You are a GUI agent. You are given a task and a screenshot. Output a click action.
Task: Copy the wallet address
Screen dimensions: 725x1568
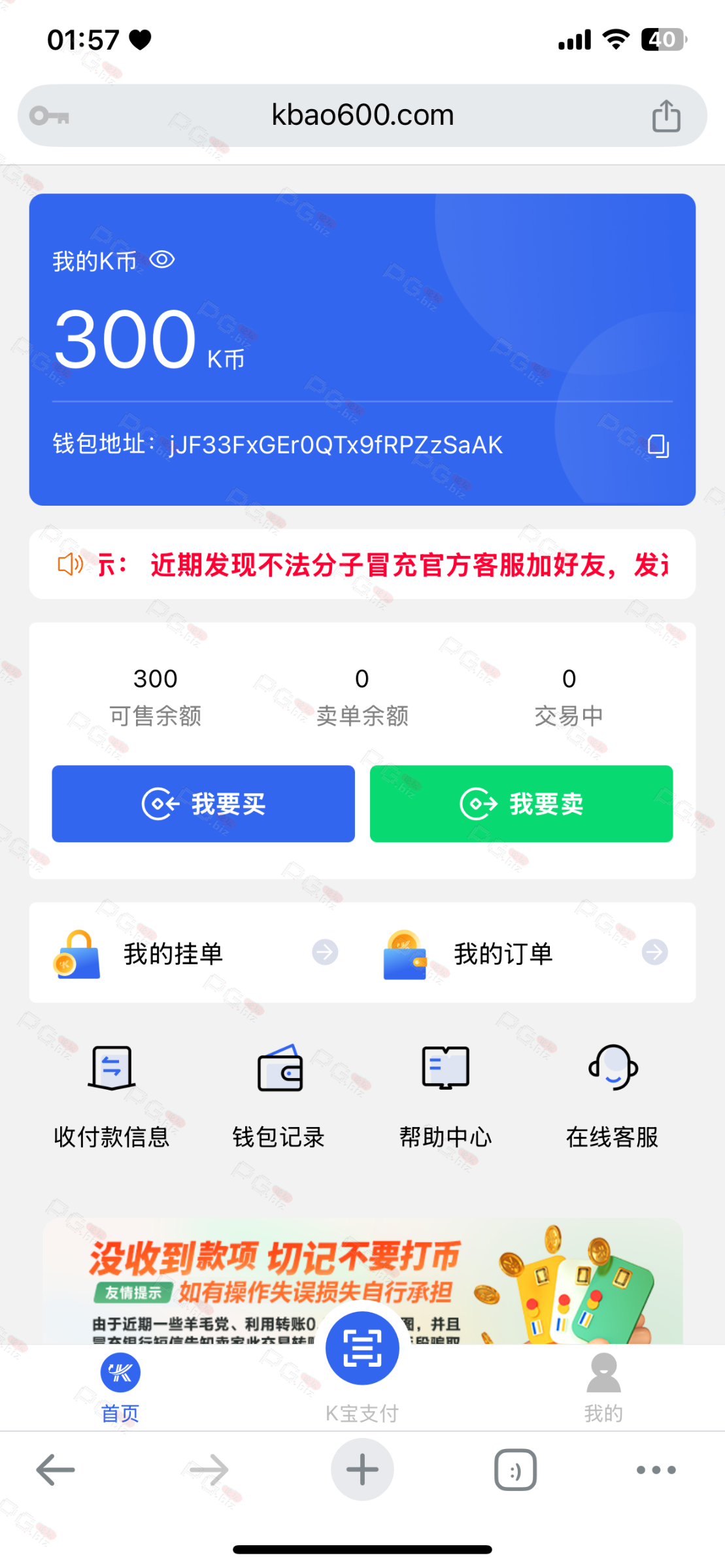[x=658, y=446]
